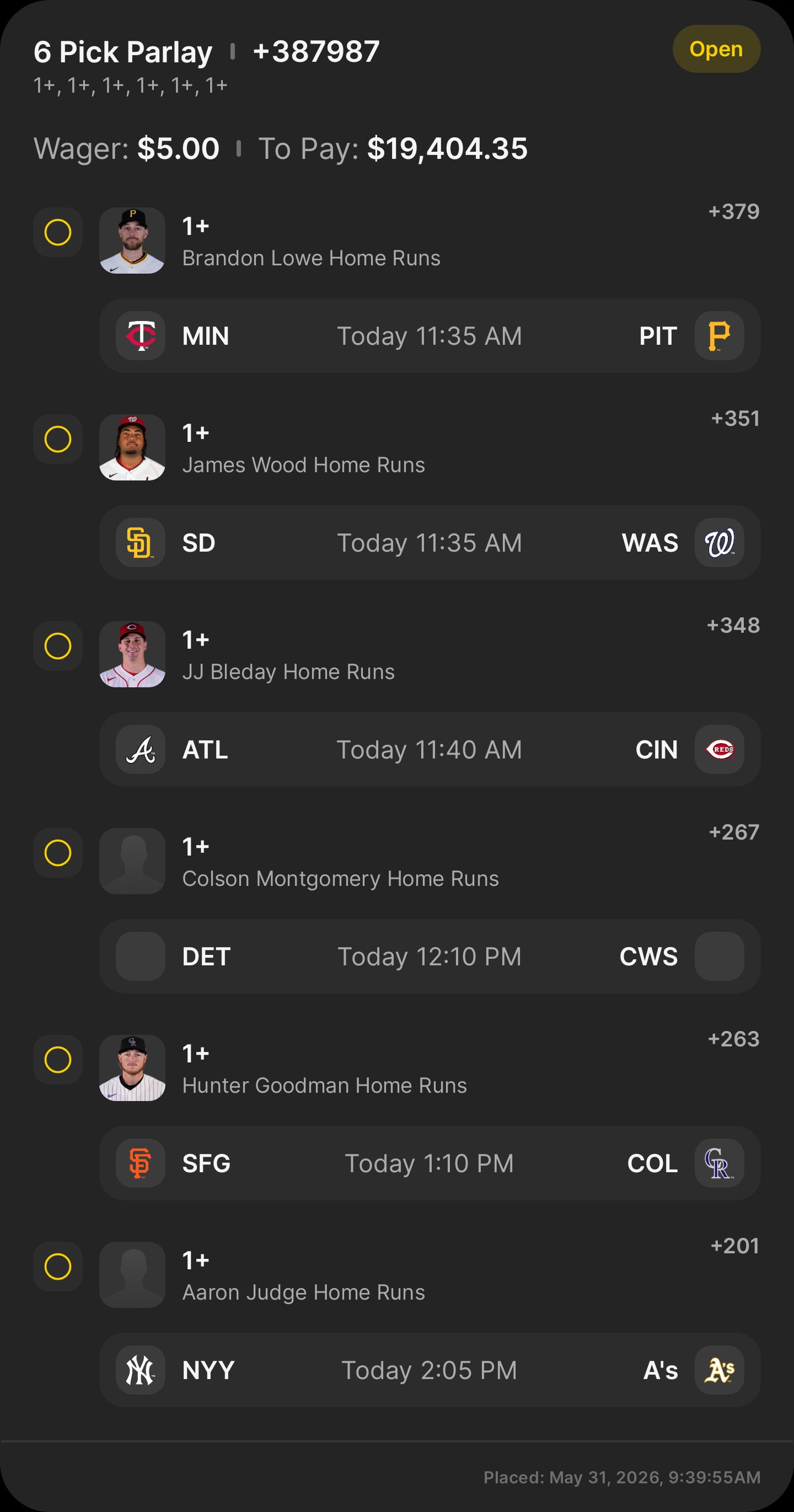Open the MIN vs PIT game row
This screenshot has width=794, height=1512.
430,336
